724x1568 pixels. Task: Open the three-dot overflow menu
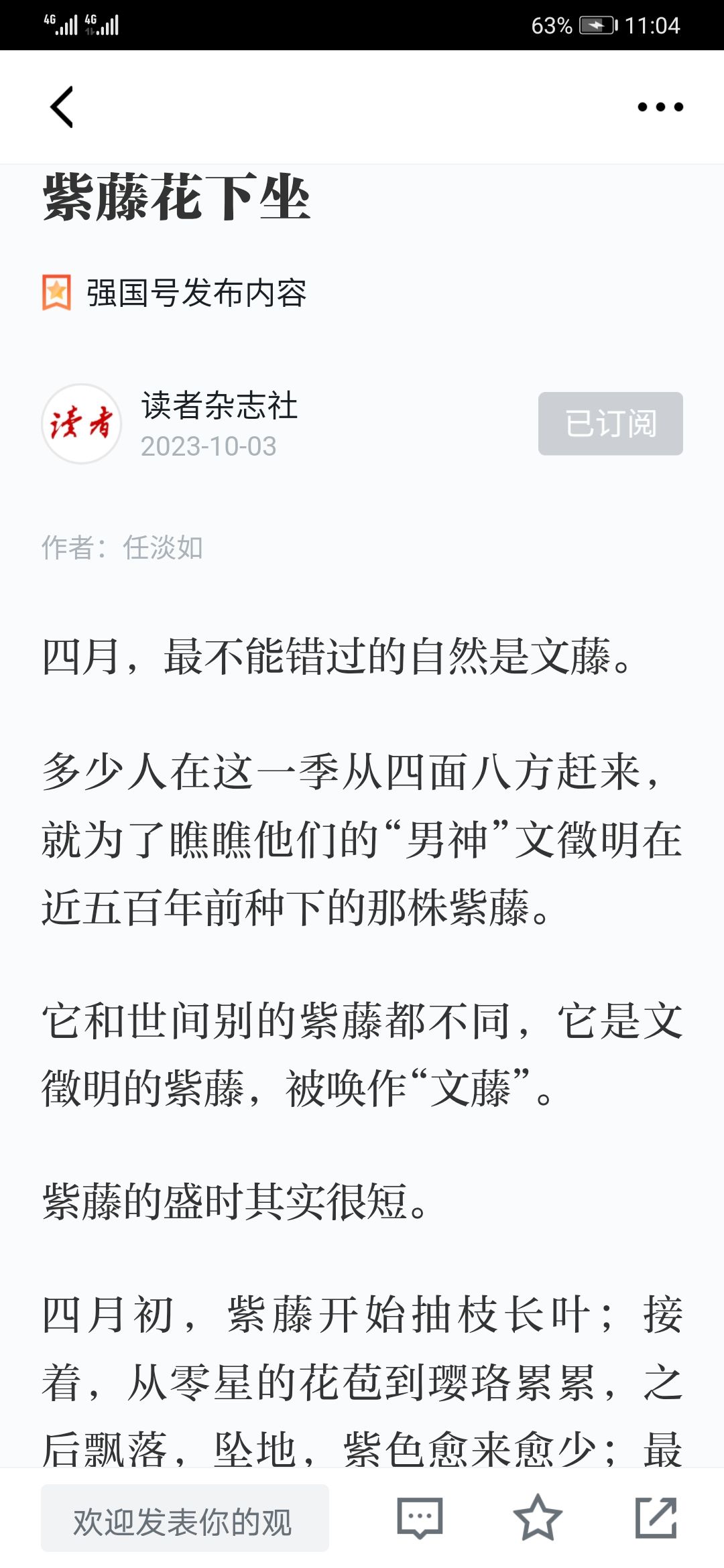660,107
